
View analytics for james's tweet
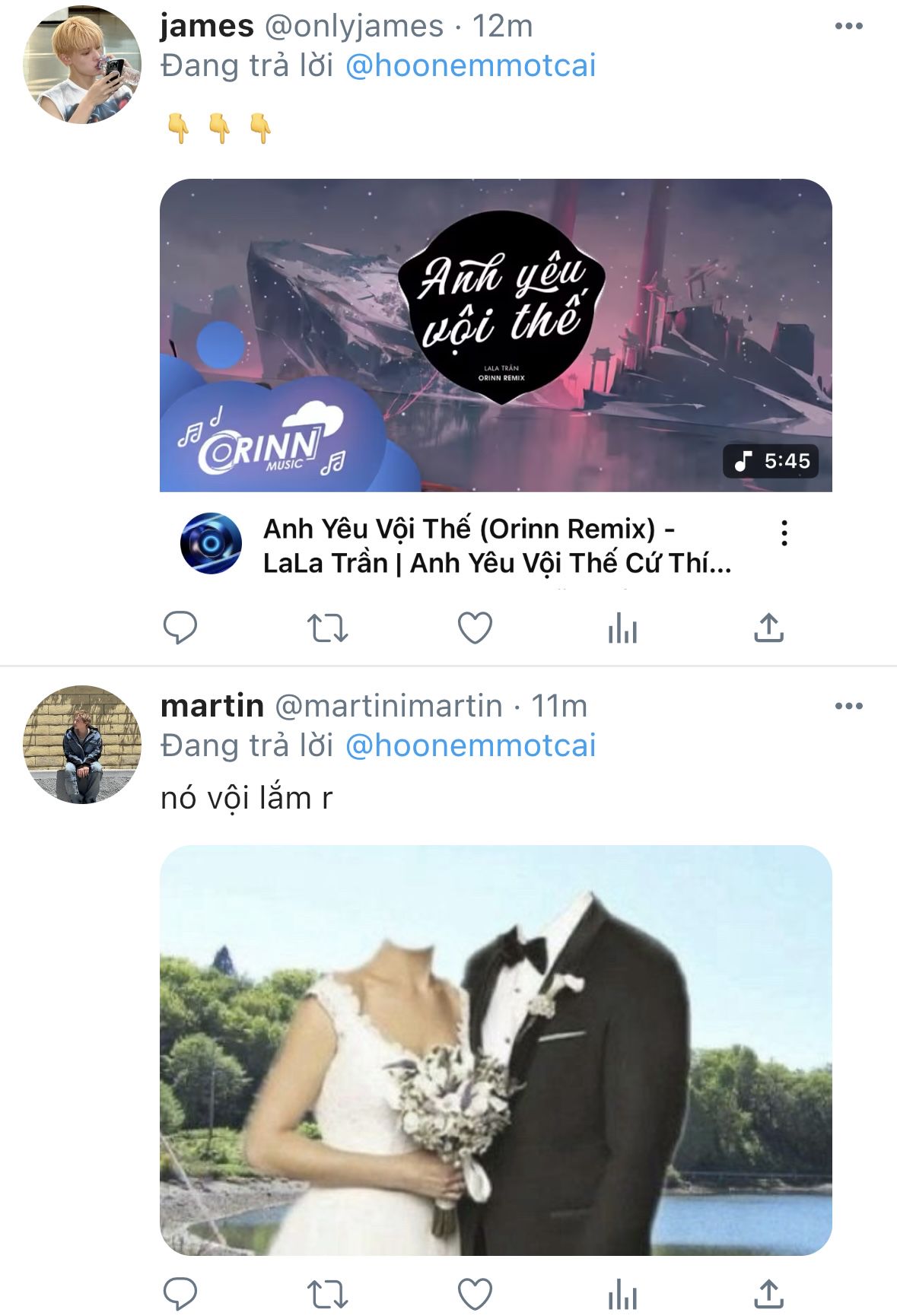(622, 628)
